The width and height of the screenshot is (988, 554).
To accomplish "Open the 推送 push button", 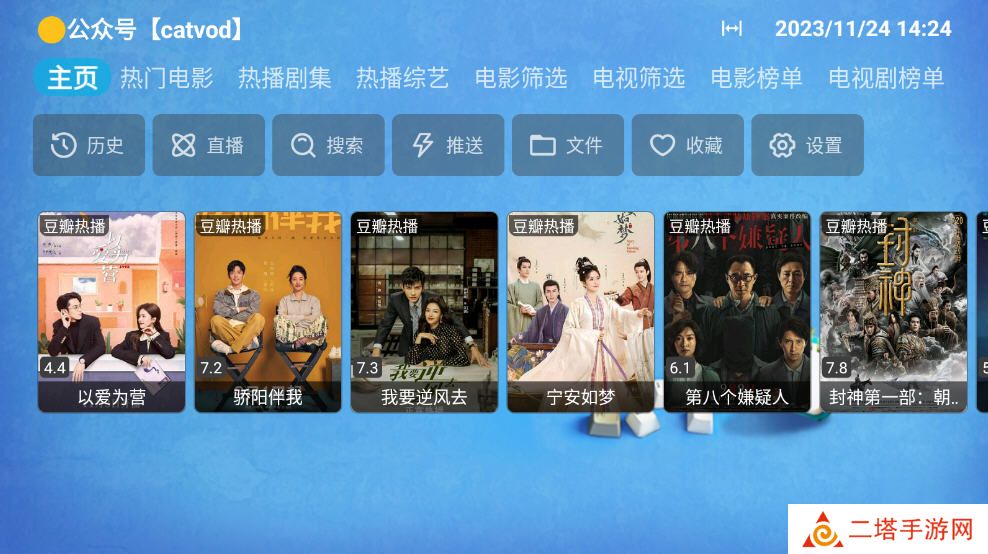I will click(x=448, y=146).
